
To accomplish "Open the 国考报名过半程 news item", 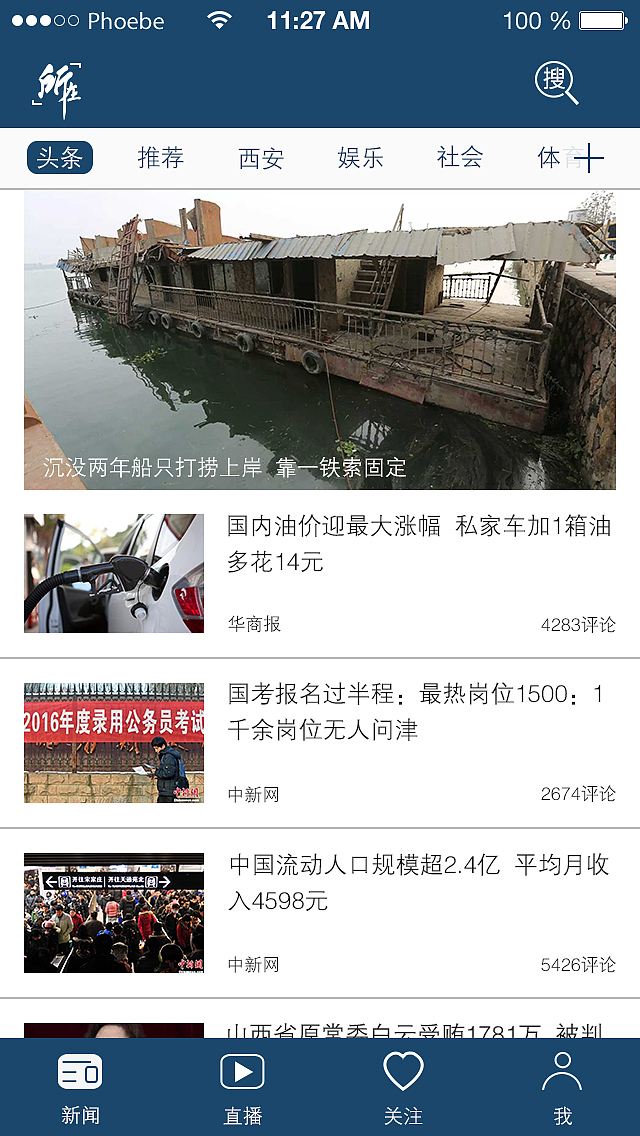I will pyautogui.click(x=418, y=712).
